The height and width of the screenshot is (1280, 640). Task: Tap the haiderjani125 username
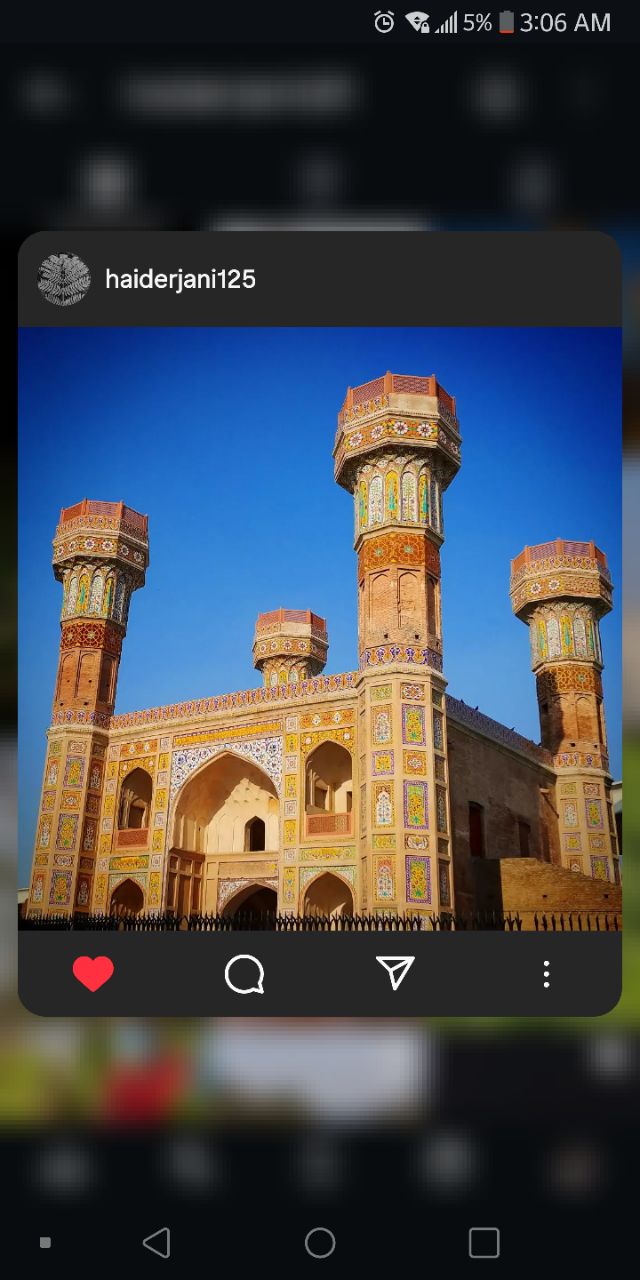click(x=180, y=279)
